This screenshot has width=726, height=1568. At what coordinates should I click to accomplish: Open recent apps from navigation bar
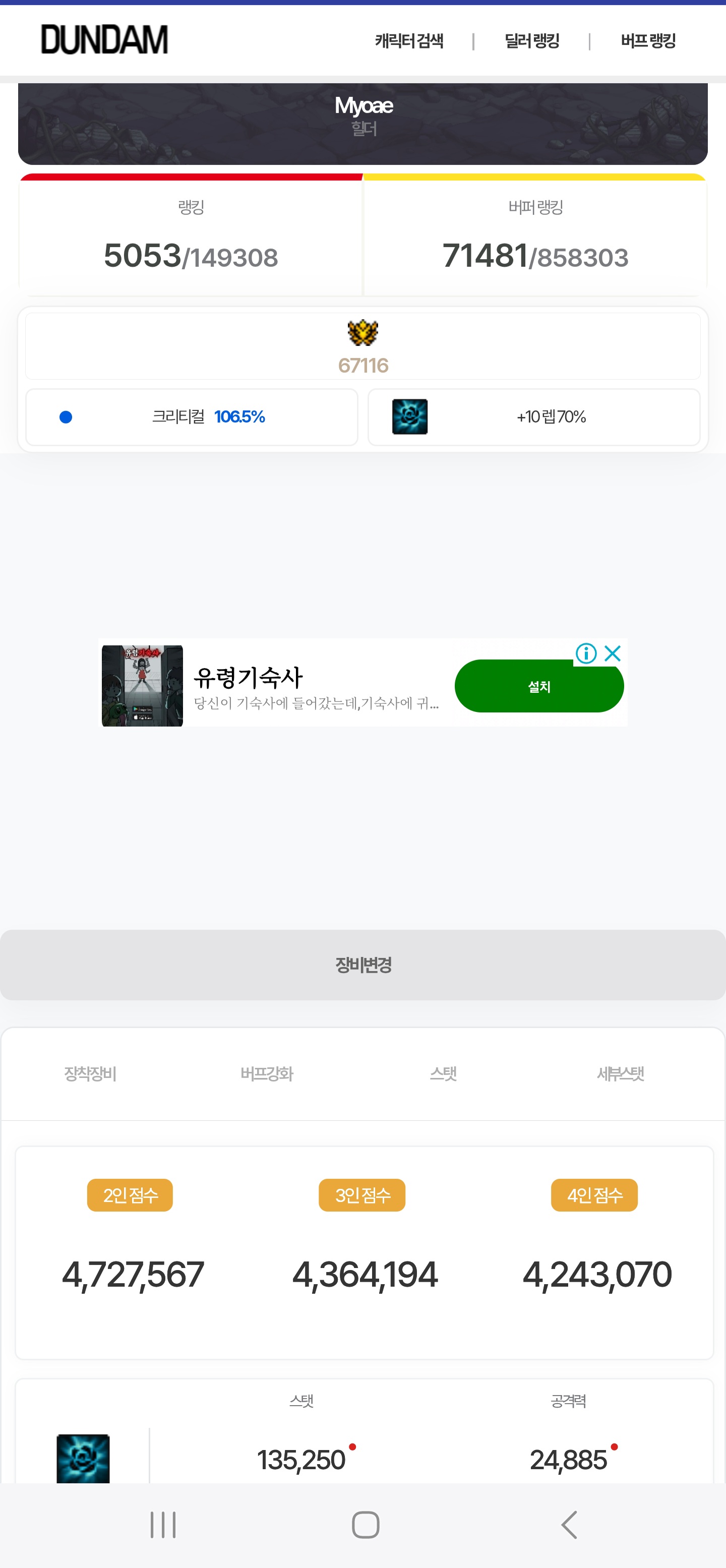pos(163,1525)
